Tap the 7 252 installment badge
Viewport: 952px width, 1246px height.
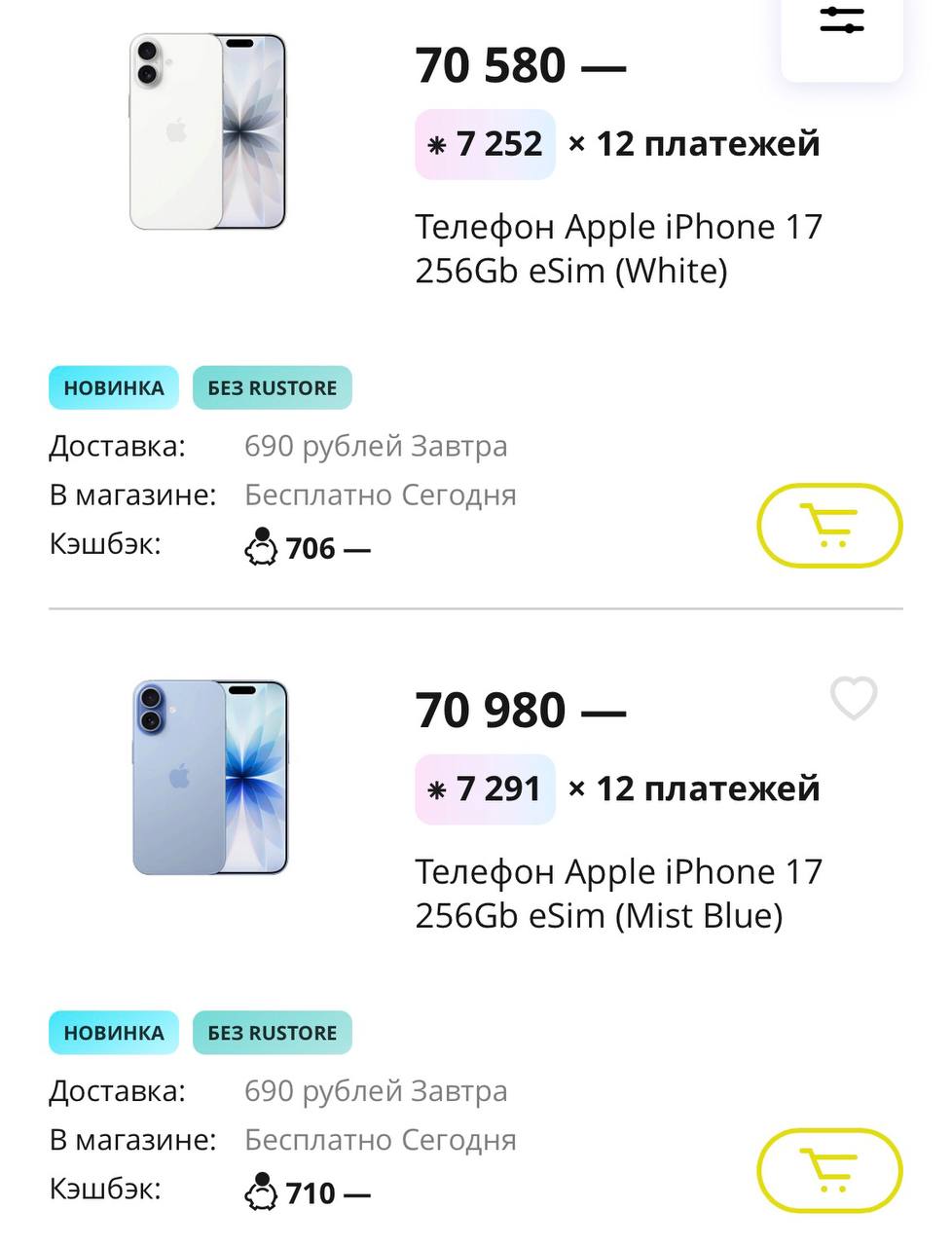485,144
